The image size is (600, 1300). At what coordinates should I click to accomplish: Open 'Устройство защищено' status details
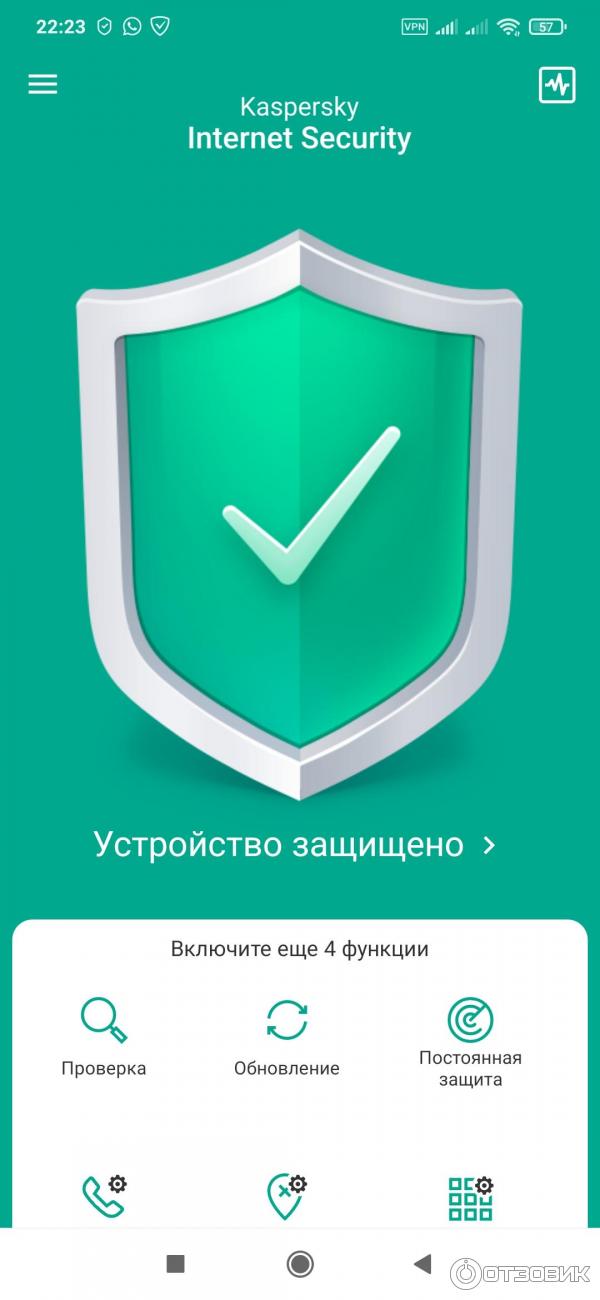[296, 845]
